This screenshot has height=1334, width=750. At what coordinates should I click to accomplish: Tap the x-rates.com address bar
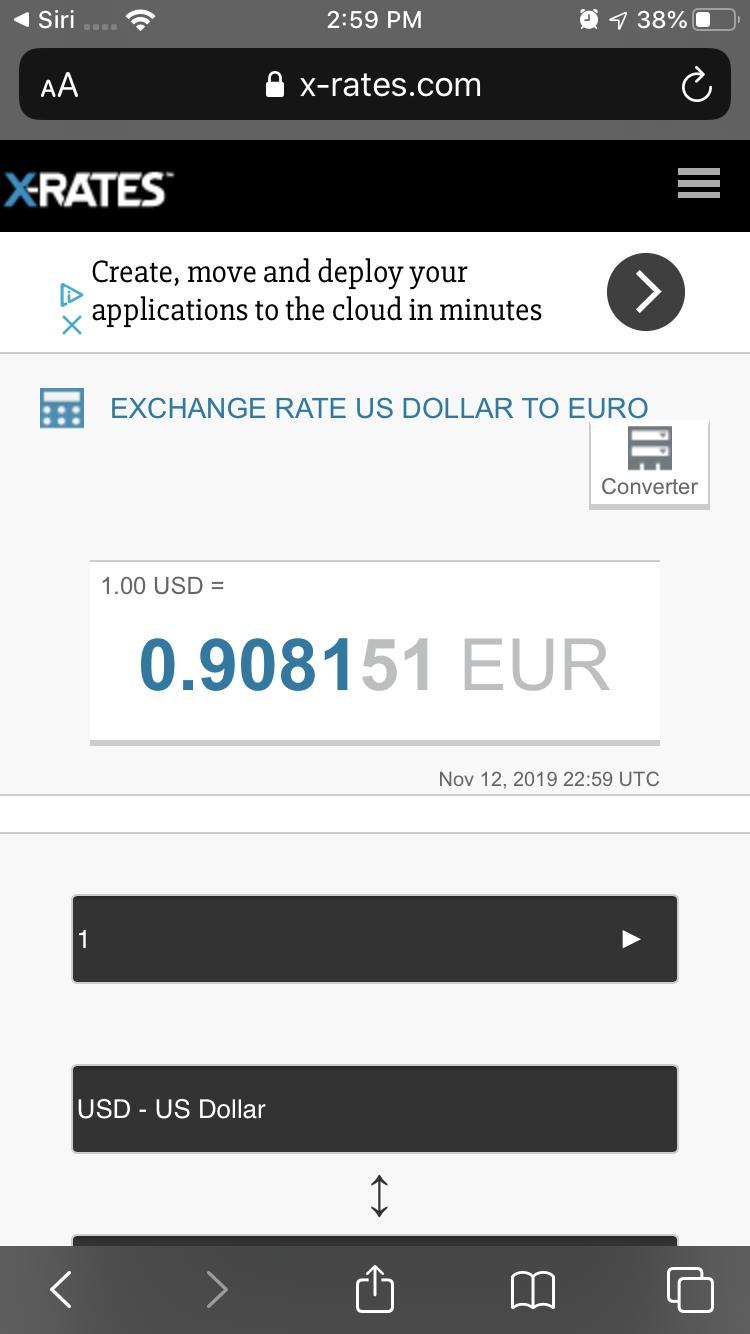[x=374, y=85]
